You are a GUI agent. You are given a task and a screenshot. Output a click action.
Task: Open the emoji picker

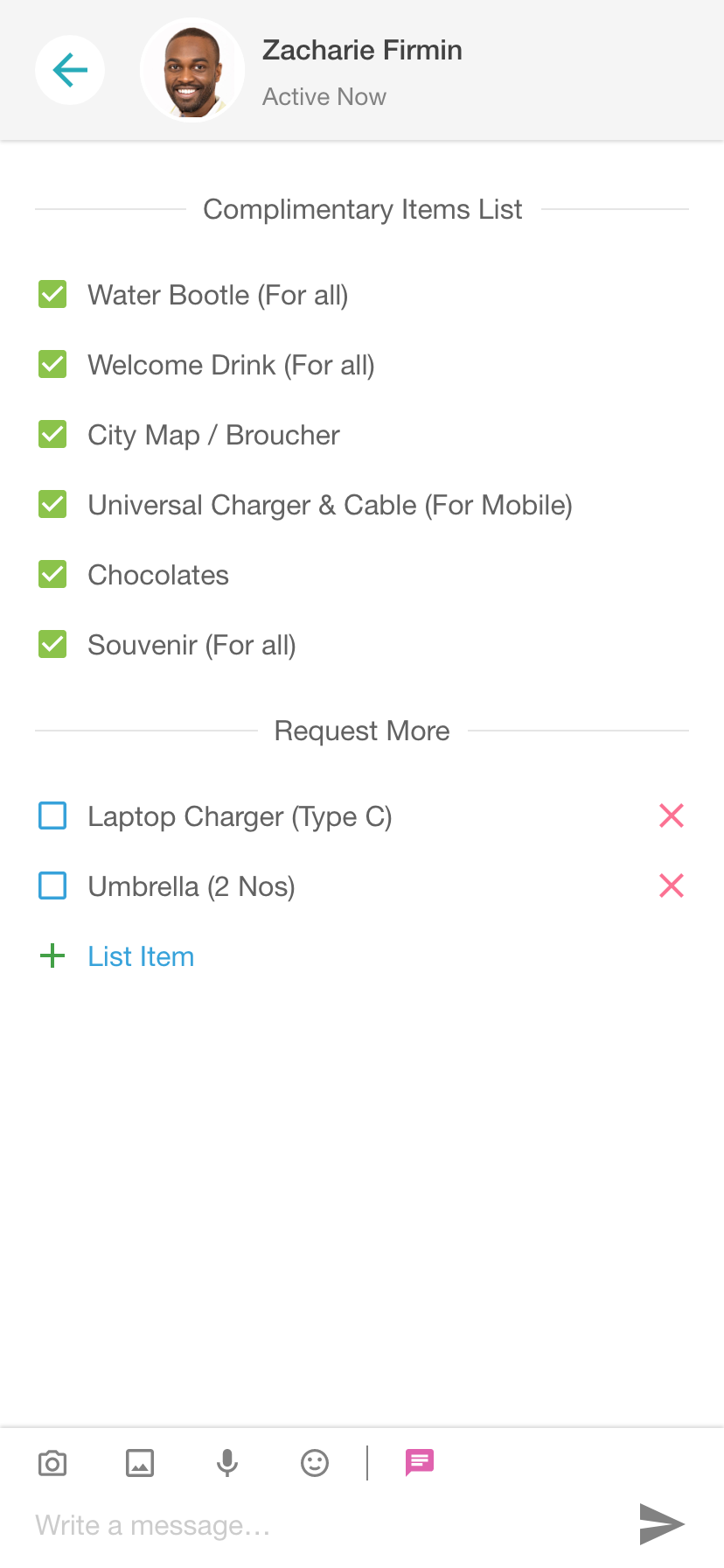pos(315,1463)
